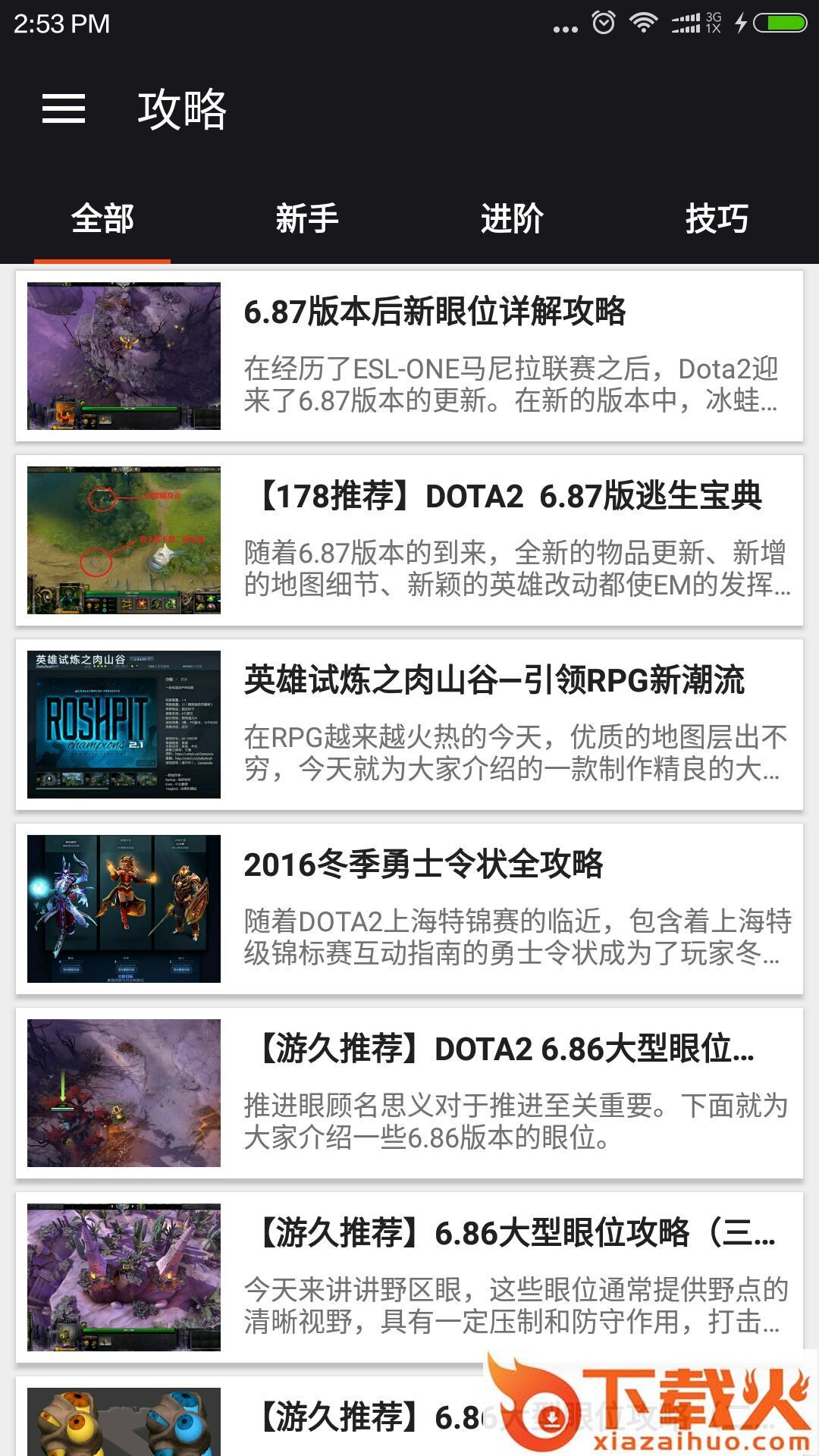Select the 技巧 tab
The image size is (819, 1456).
click(717, 218)
